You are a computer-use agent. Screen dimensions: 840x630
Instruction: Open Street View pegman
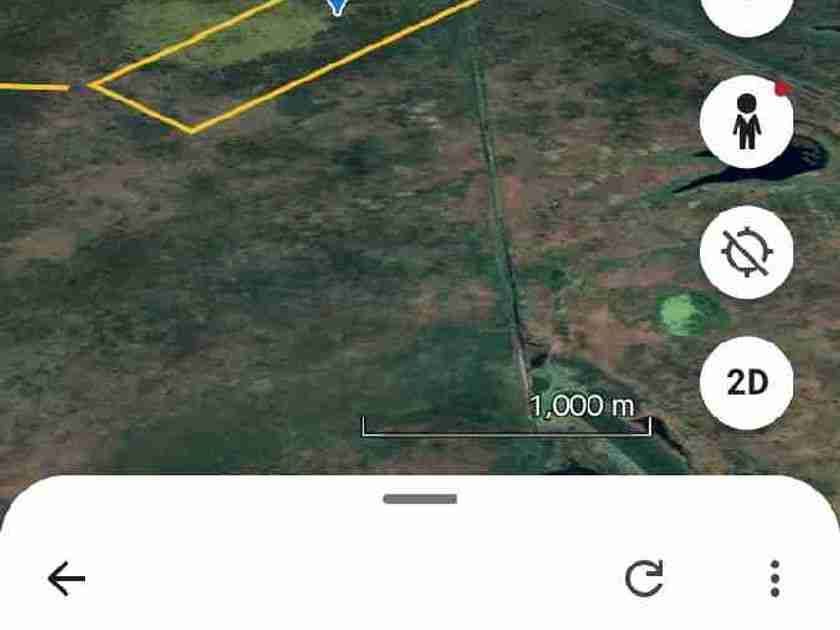point(746,122)
